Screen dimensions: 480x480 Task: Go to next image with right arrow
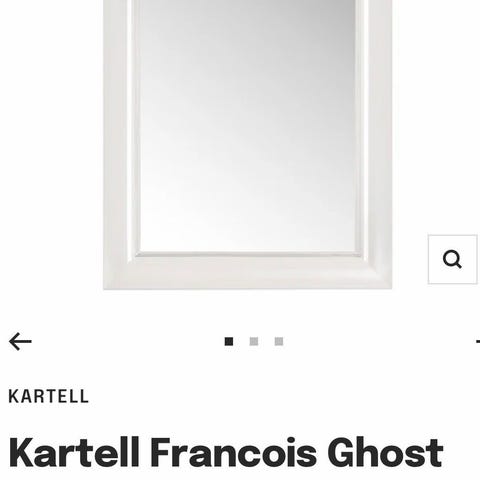click(x=478, y=341)
